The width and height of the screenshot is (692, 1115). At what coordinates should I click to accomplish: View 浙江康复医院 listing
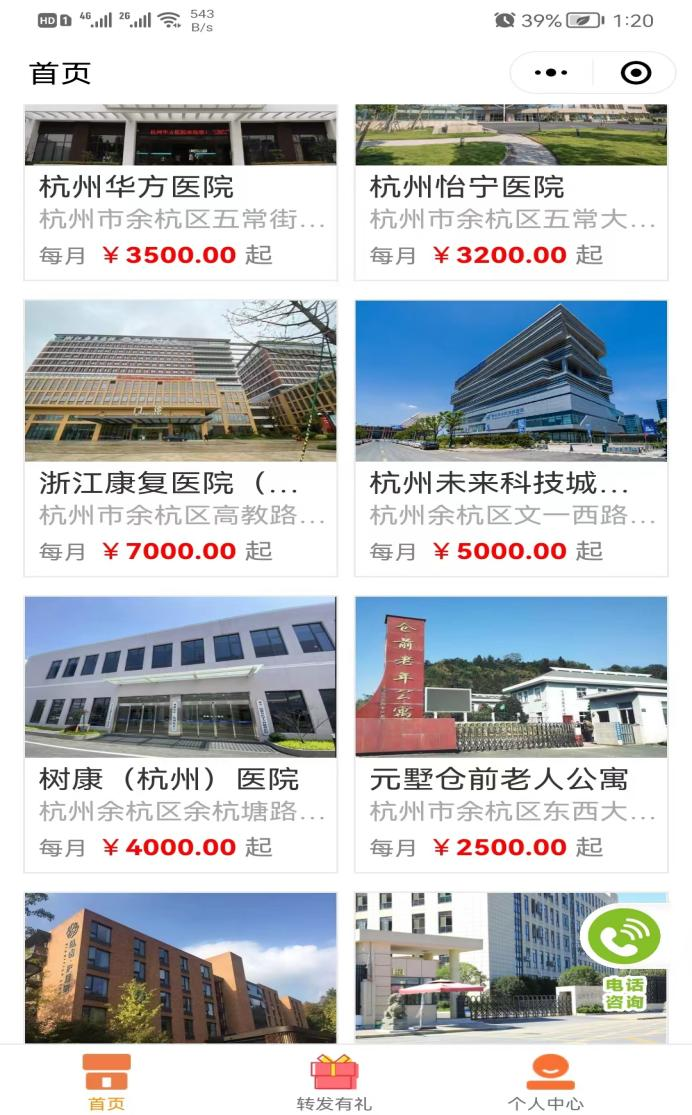[x=180, y=438]
